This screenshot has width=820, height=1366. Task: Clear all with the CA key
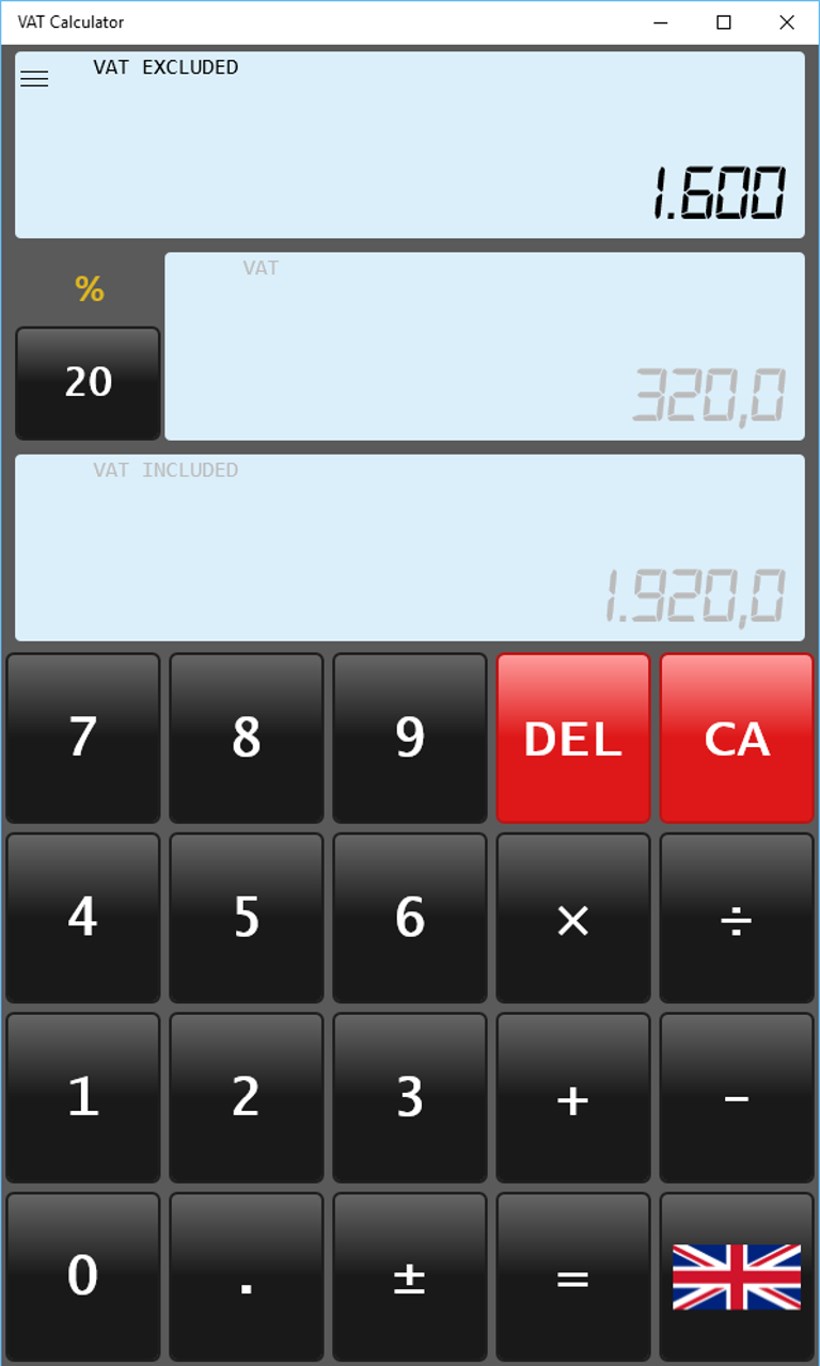736,738
